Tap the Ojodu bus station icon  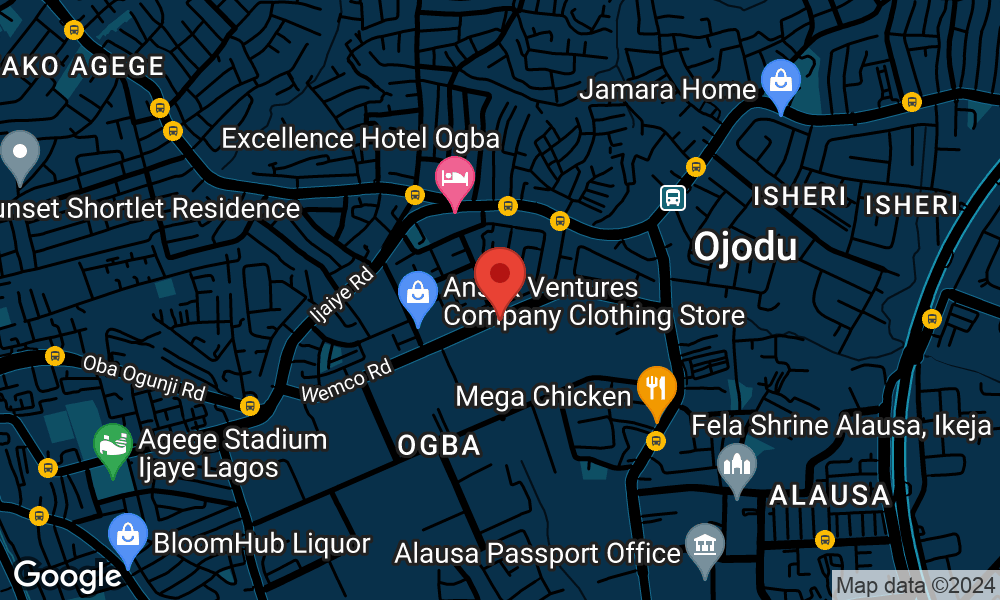673,197
